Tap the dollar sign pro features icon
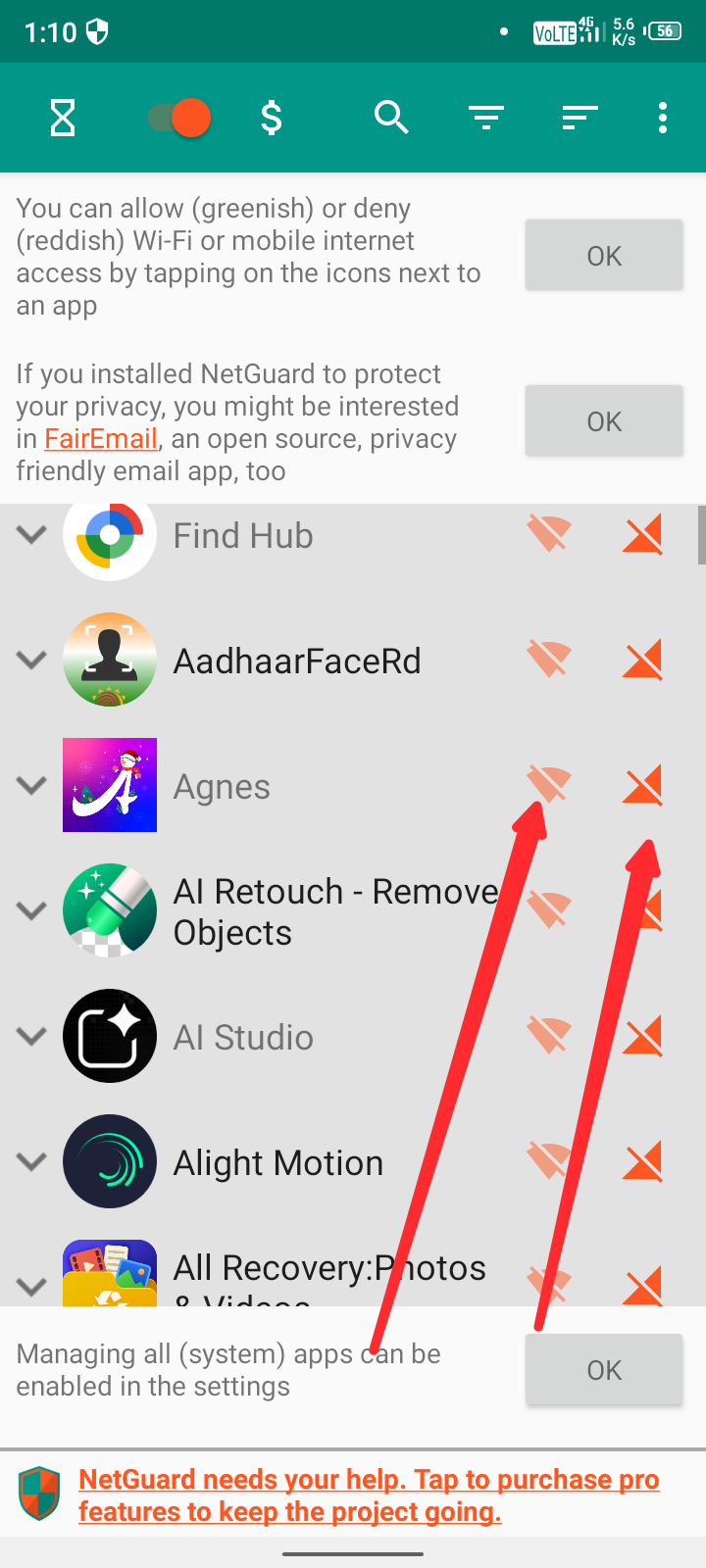The height and width of the screenshot is (1568, 706). [x=272, y=119]
